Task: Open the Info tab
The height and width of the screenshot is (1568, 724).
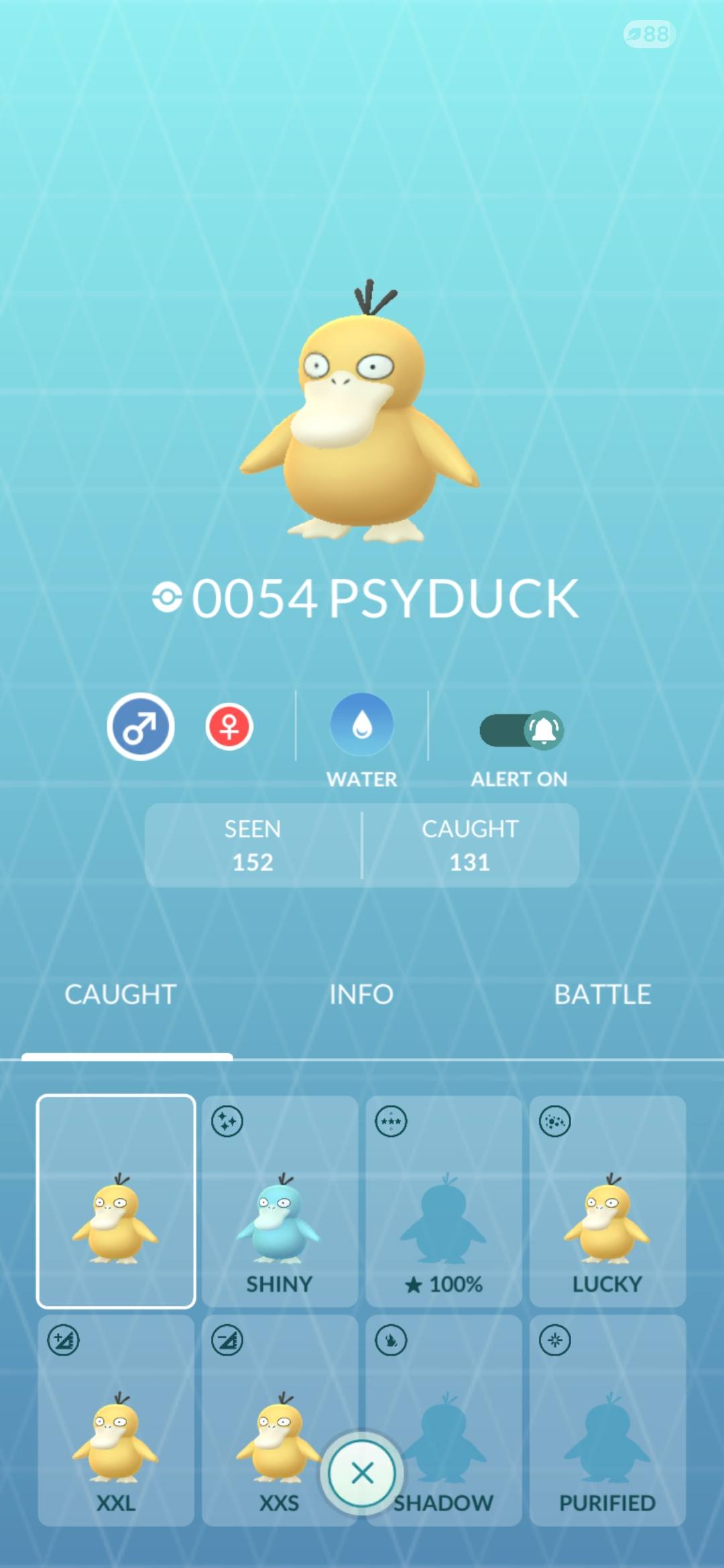Action: coord(361,994)
